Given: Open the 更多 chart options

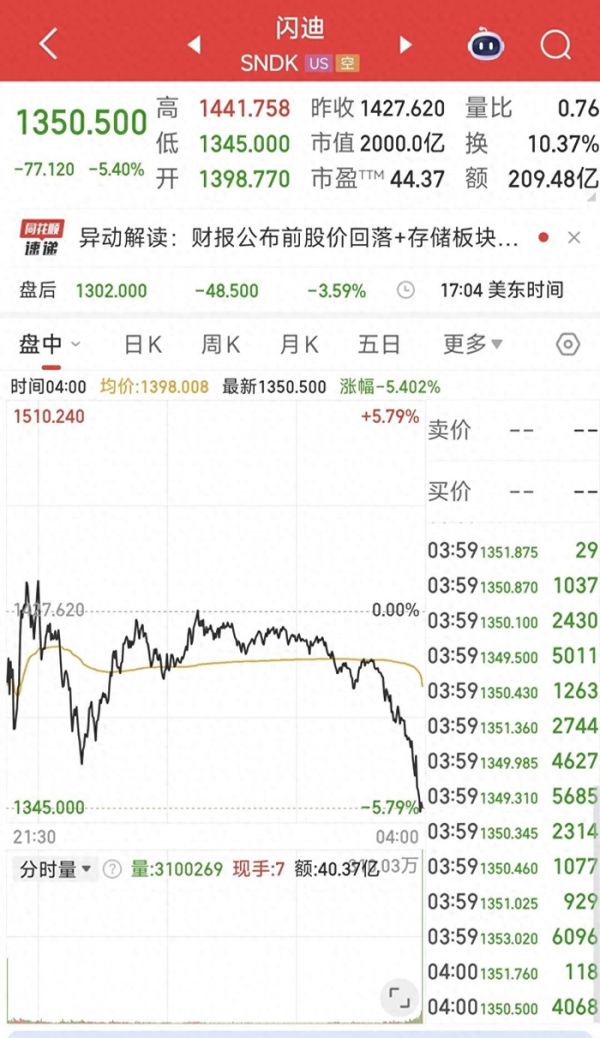Looking at the screenshot, I should pyautogui.click(x=473, y=344).
